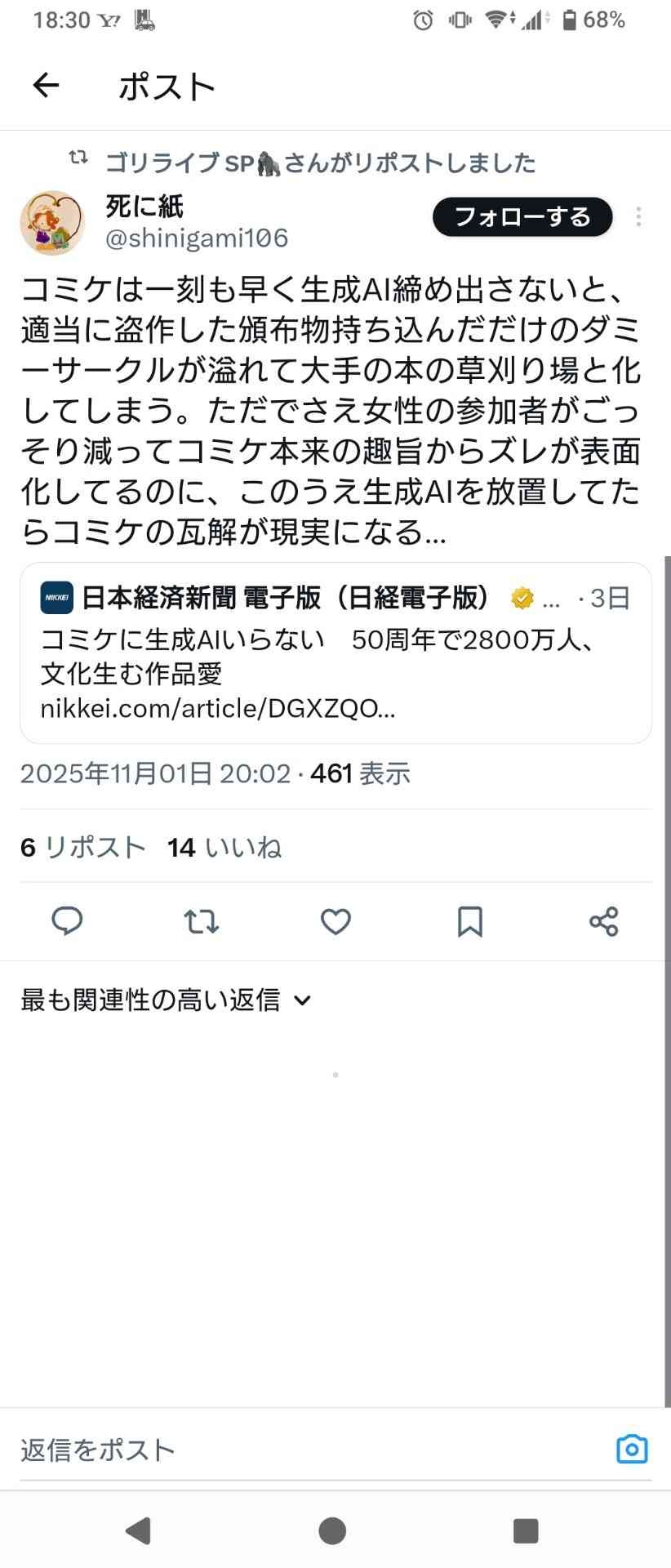Attach a photo with the camera icon
Image resolution: width=671 pixels, height=1568 pixels.
coord(632,1449)
